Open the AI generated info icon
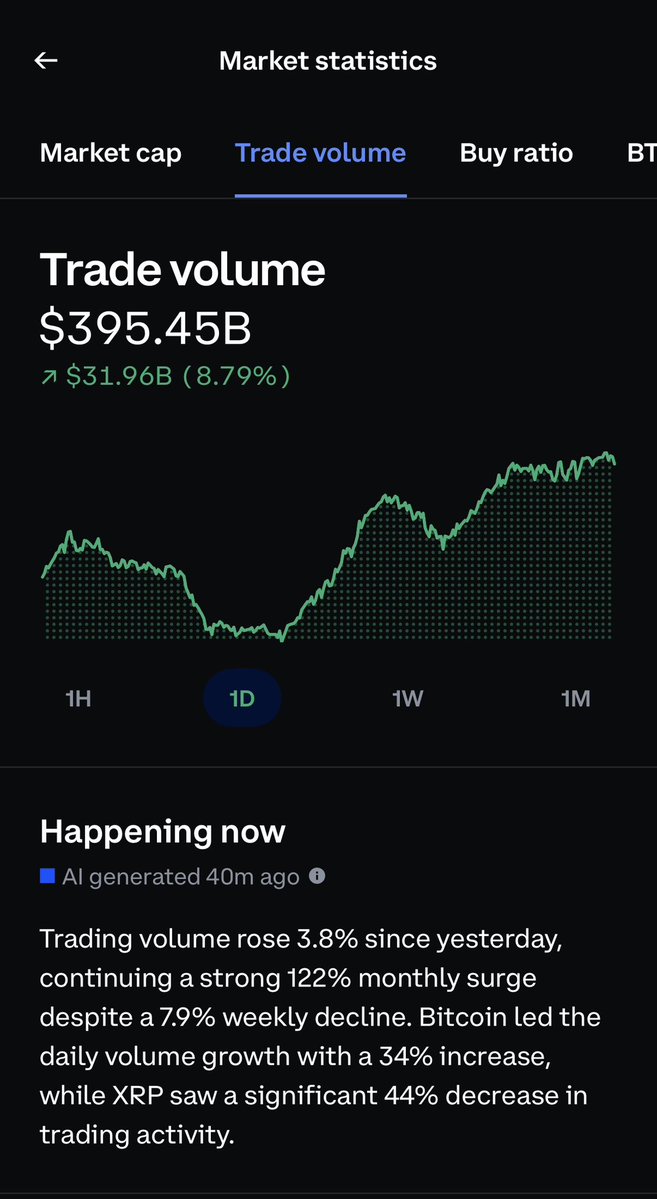 (x=317, y=876)
